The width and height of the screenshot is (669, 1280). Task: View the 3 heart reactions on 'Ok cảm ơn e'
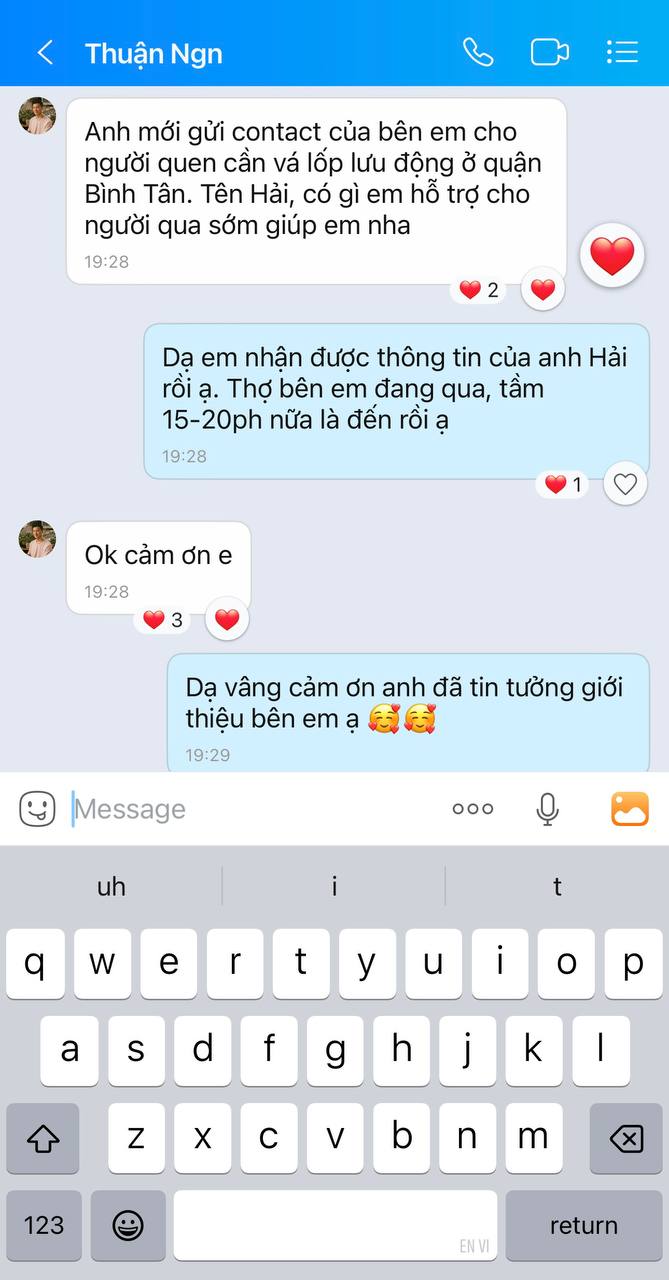[165, 620]
